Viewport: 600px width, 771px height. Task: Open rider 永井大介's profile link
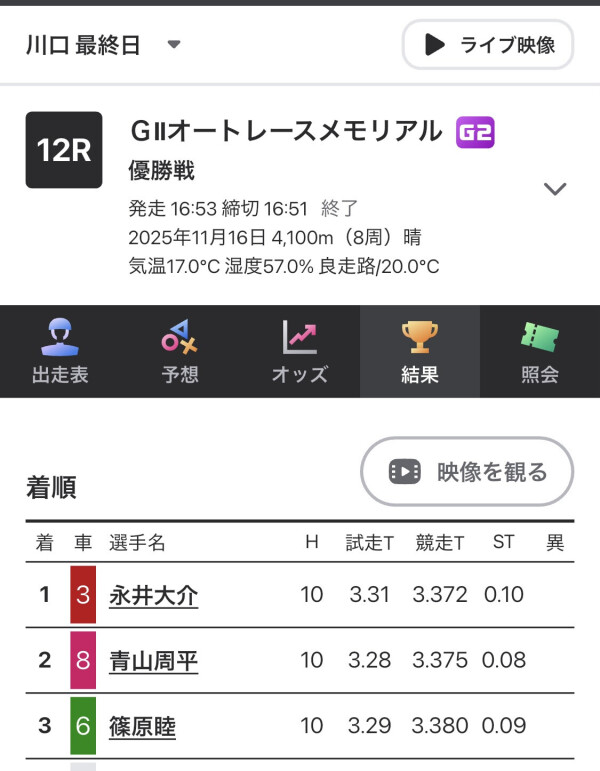[153, 595]
